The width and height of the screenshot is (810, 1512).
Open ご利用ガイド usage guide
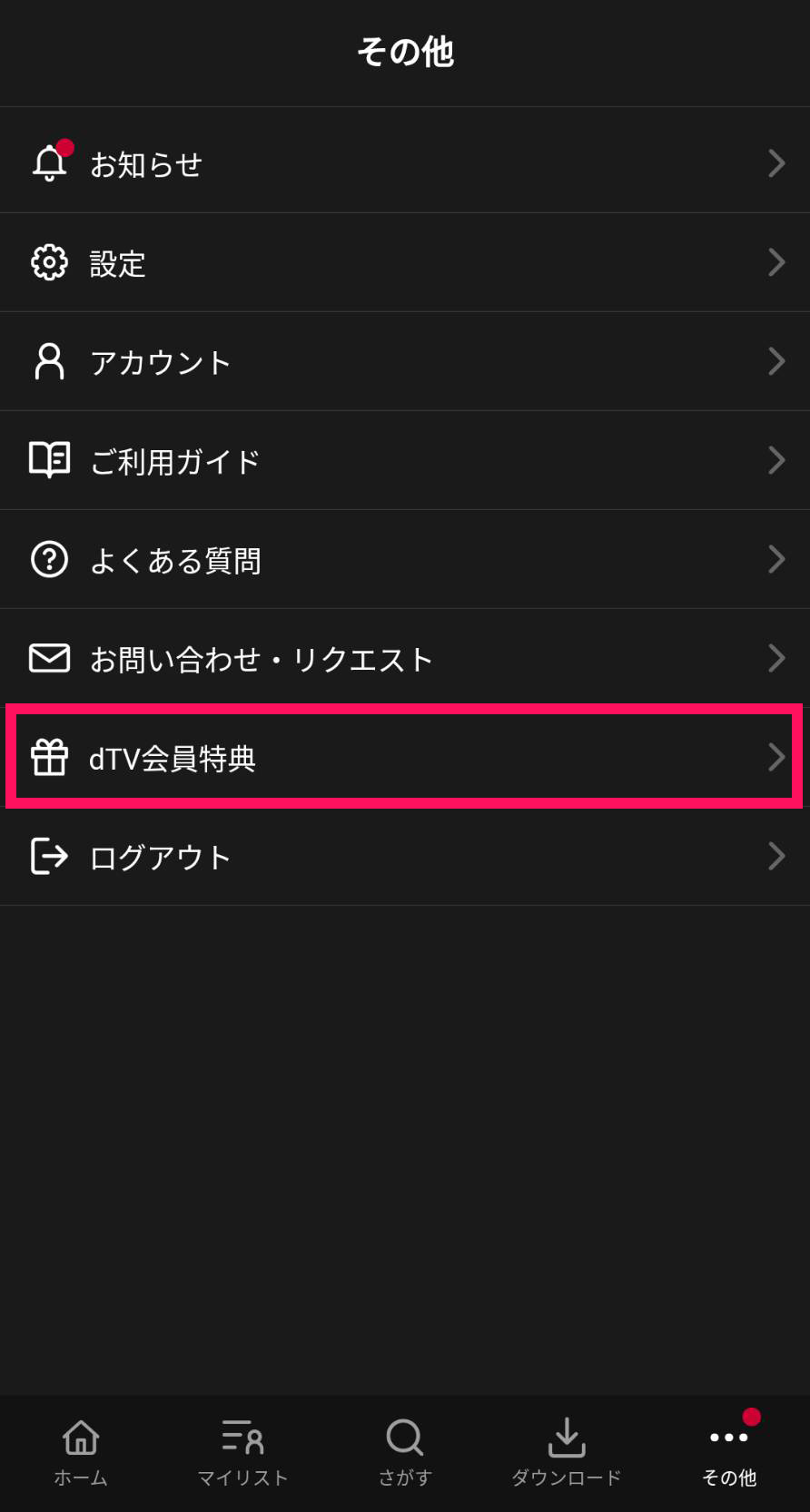pos(405,461)
